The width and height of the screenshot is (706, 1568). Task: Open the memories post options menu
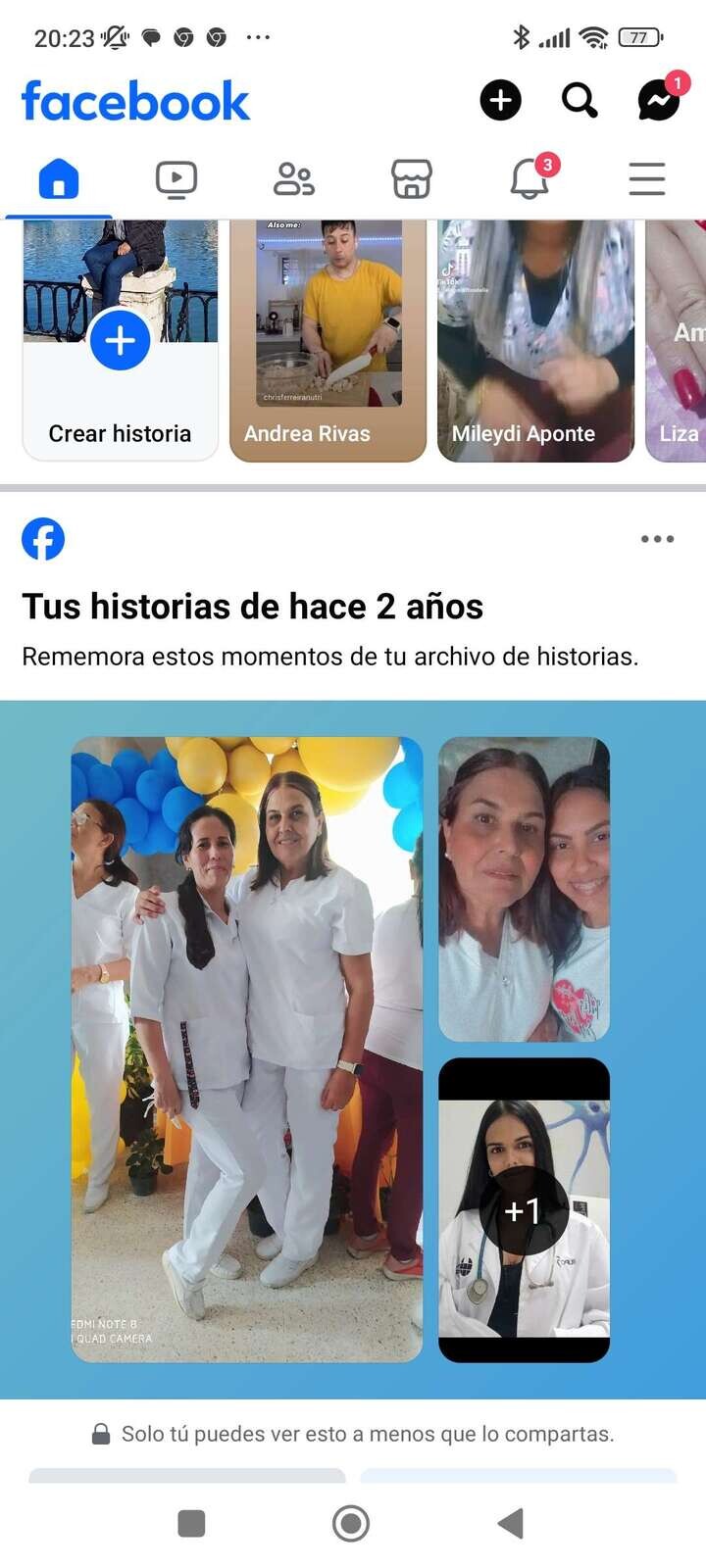[657, 539]
